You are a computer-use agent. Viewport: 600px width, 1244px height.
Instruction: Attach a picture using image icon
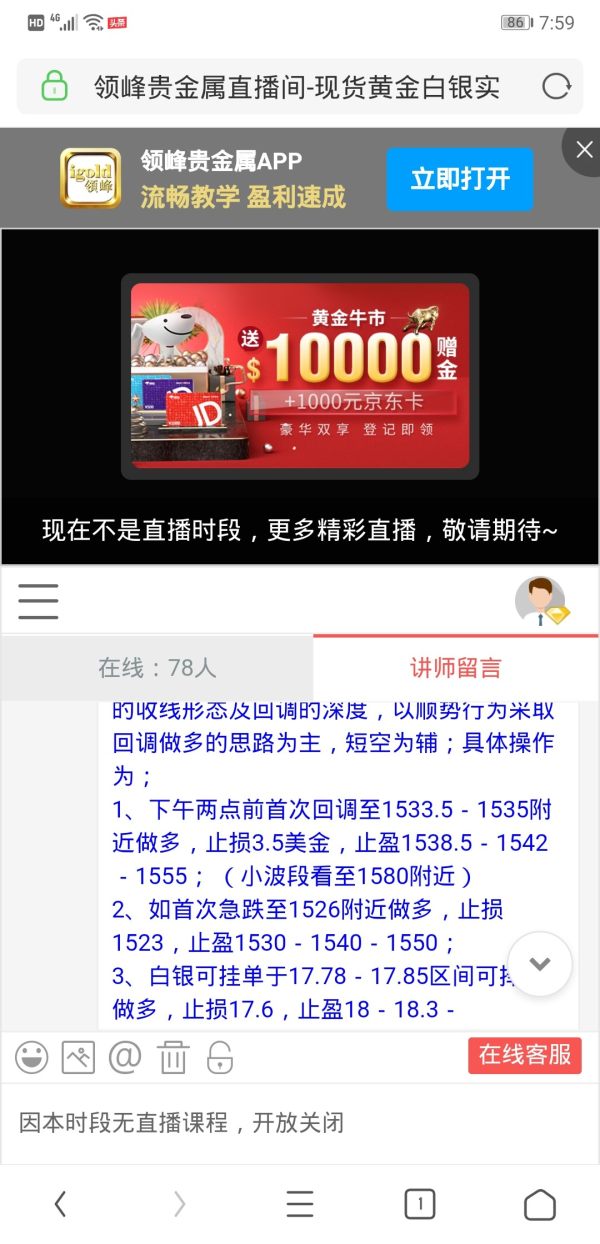click(78, 1057)
